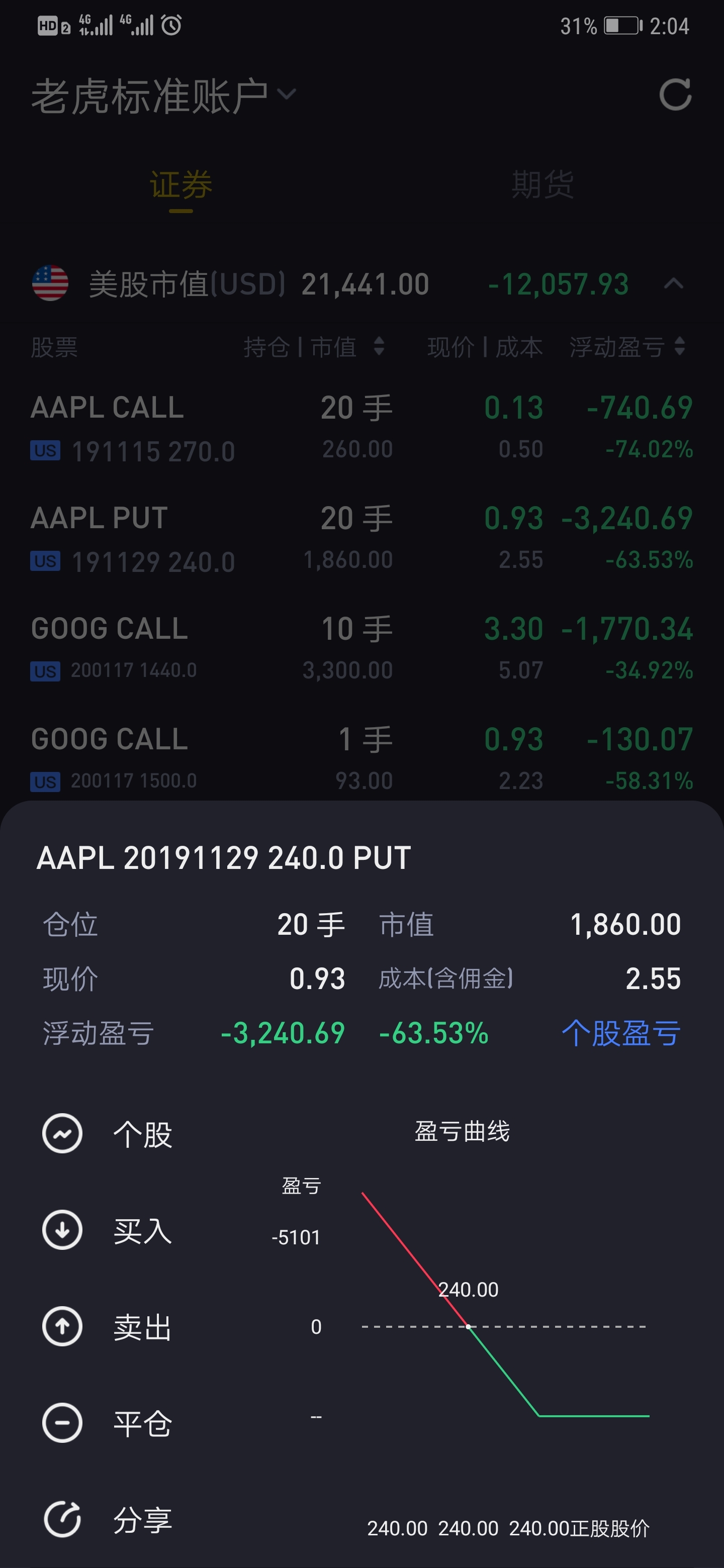The height and width of the screenshot is (1568, 724).
Task: Switch to the 期货 tab
Action: click(542, 184)
